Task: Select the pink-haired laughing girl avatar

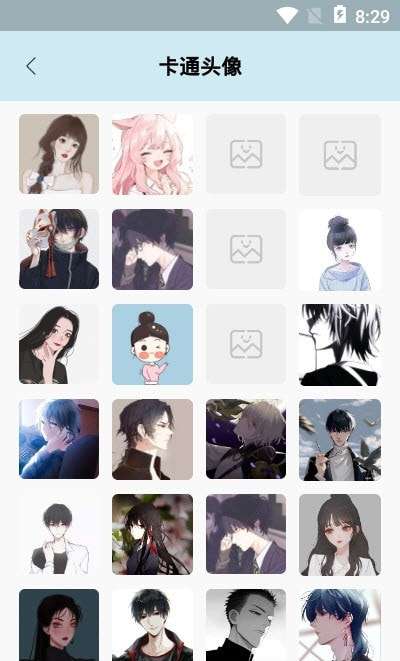Action: (153, 154)
